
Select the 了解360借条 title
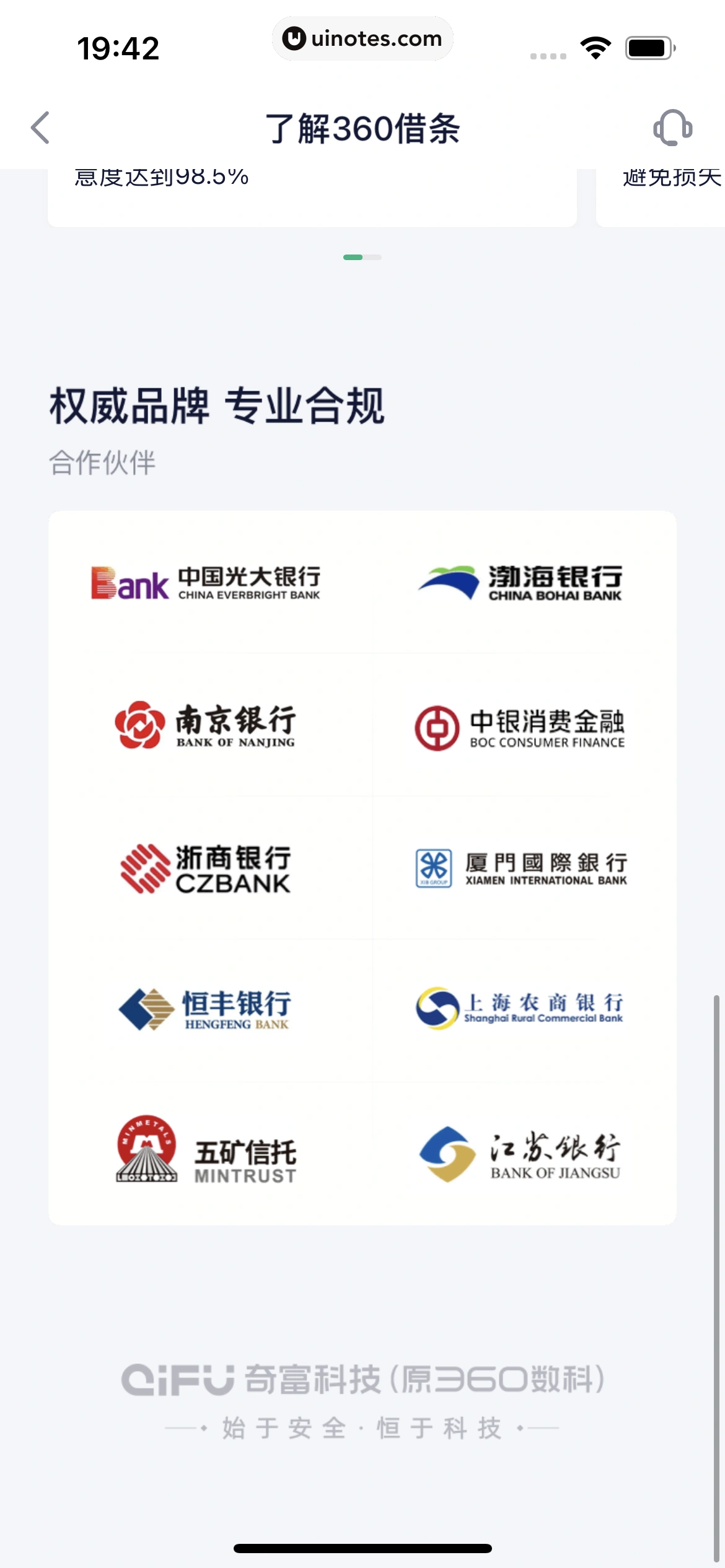coord(362,129)
